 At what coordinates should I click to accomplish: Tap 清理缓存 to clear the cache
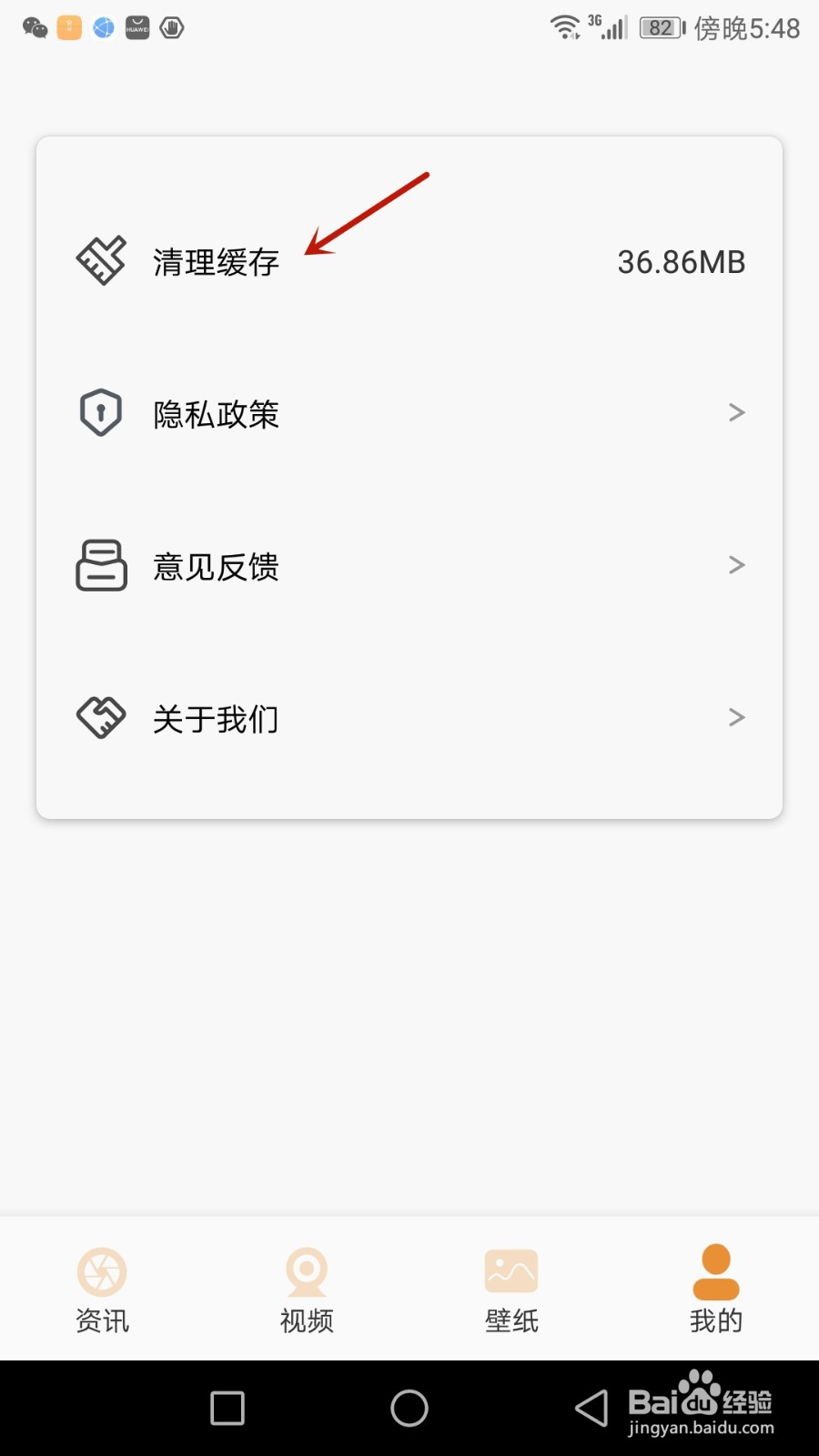click(217, 262)
